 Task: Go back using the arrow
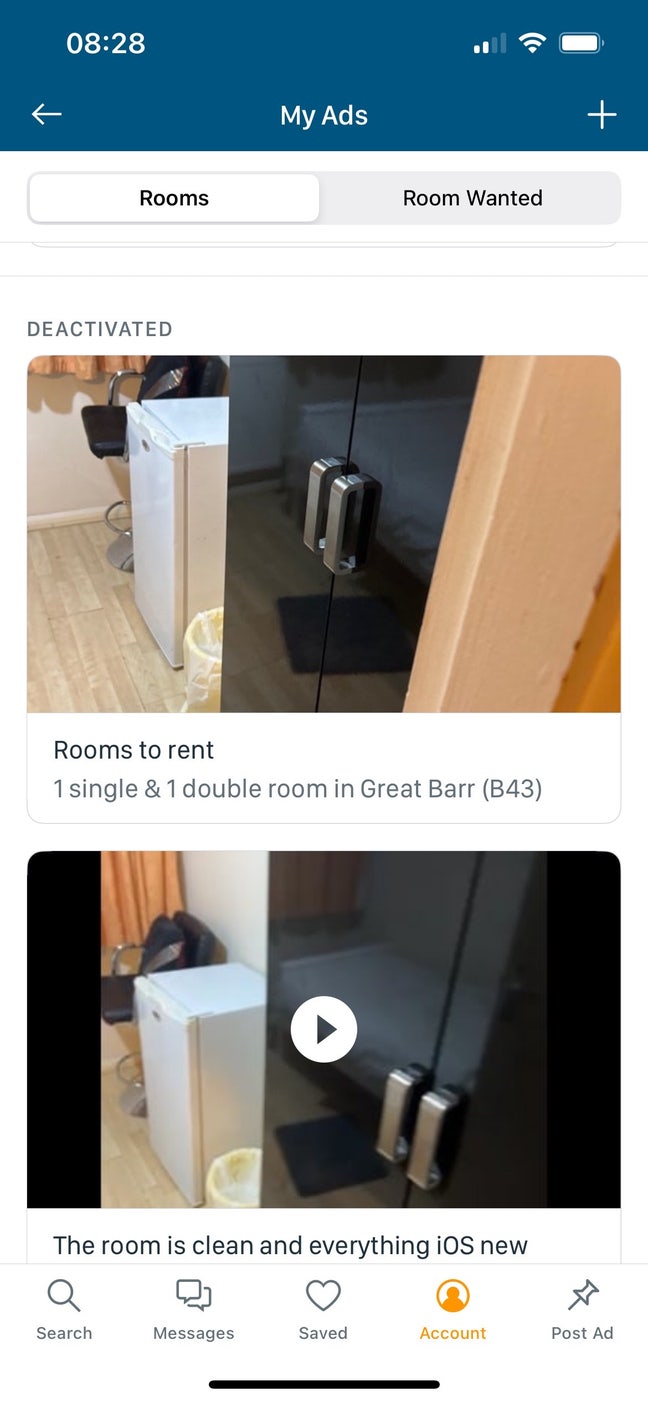click(47, 115)
